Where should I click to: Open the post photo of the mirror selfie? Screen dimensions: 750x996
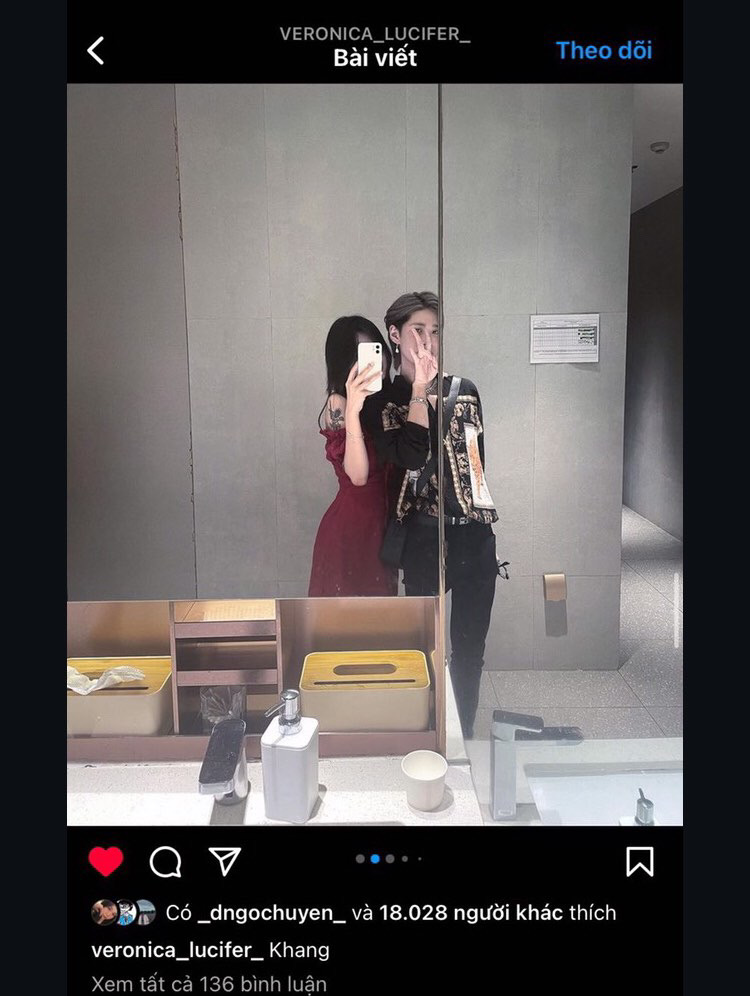click(375, 454)
